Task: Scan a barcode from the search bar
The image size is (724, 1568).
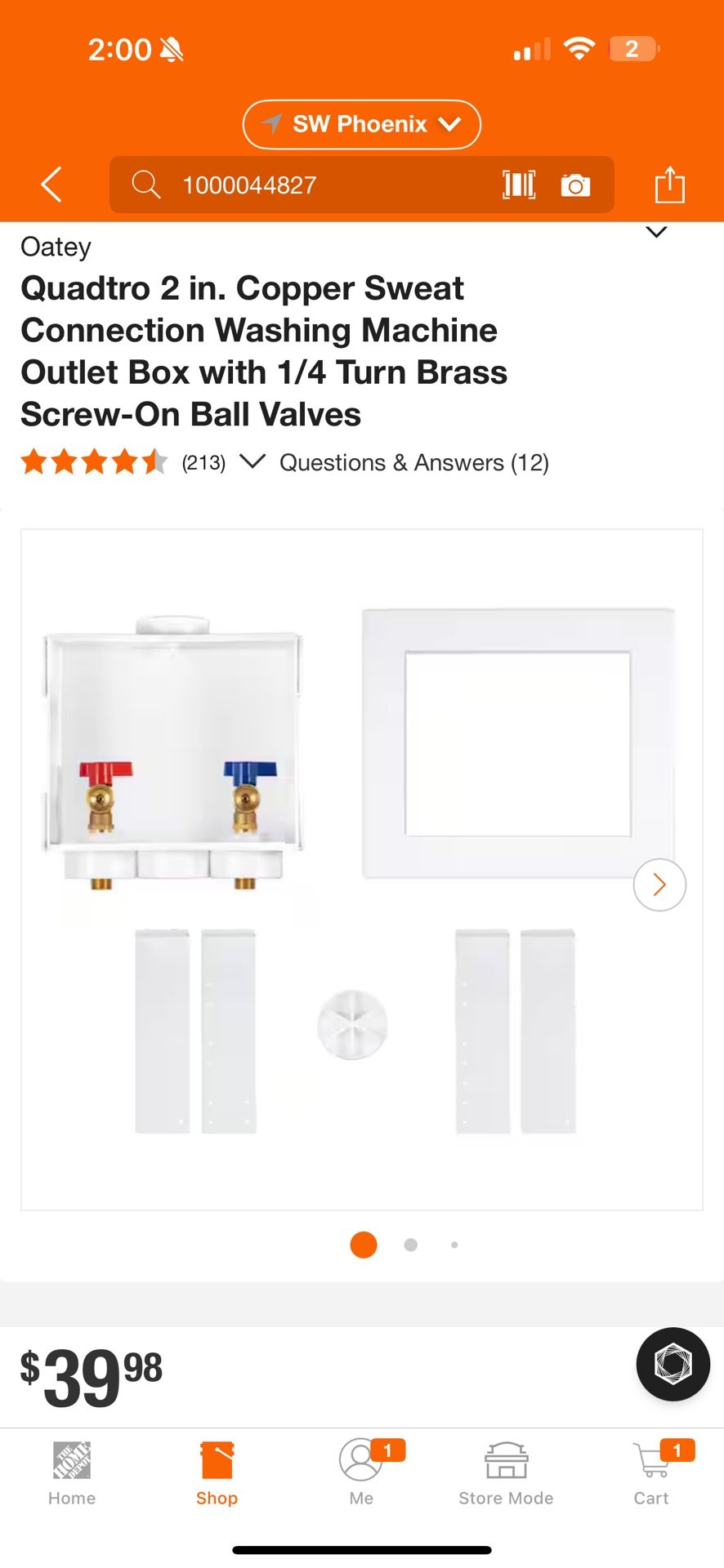Action: click(x=519, y=185)
